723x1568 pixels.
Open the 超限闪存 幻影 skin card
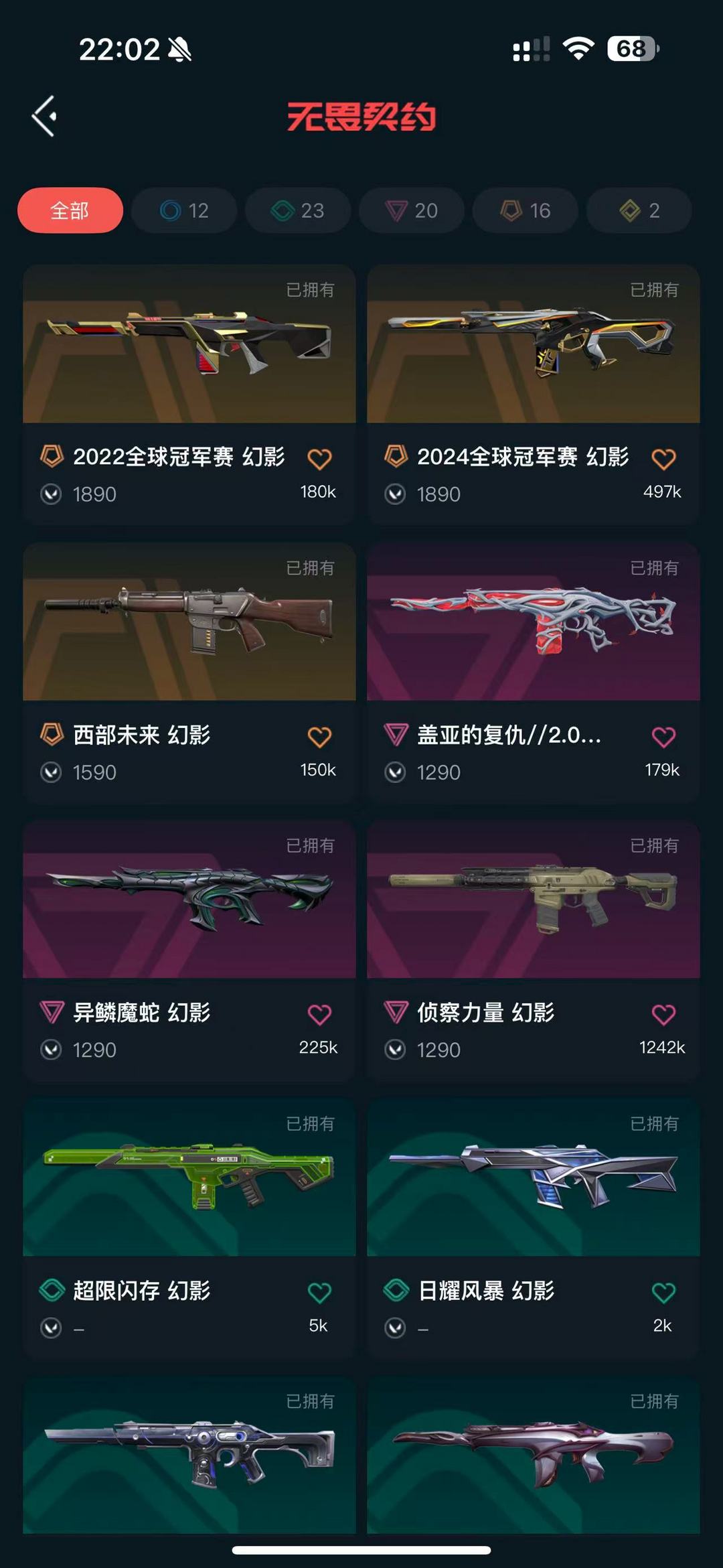189,1228
